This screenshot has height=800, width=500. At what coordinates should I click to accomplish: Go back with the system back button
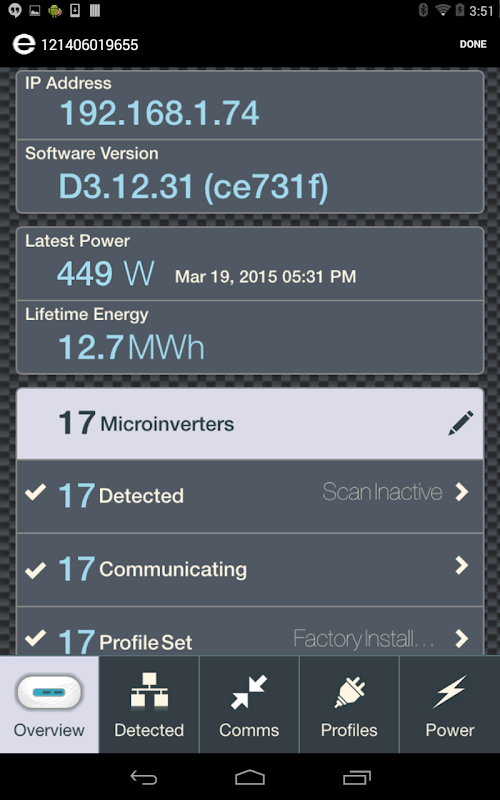pos(143,777)
